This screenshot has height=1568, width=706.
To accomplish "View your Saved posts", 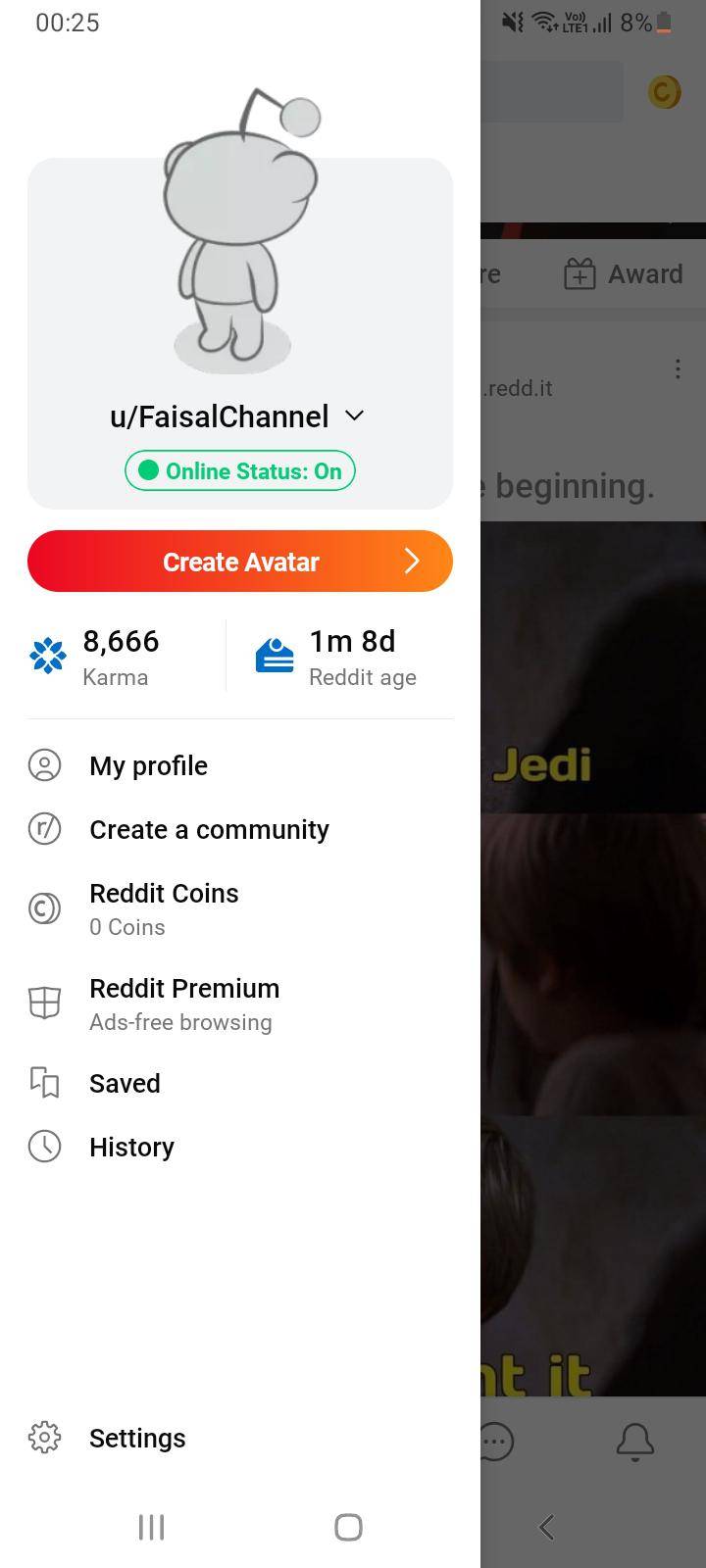I will (x=125, y=1083).
